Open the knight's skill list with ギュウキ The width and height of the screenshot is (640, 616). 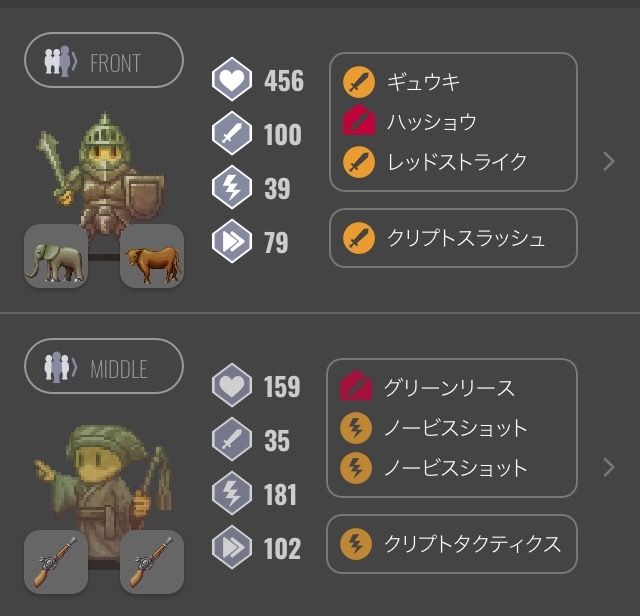tap(453, 122)
